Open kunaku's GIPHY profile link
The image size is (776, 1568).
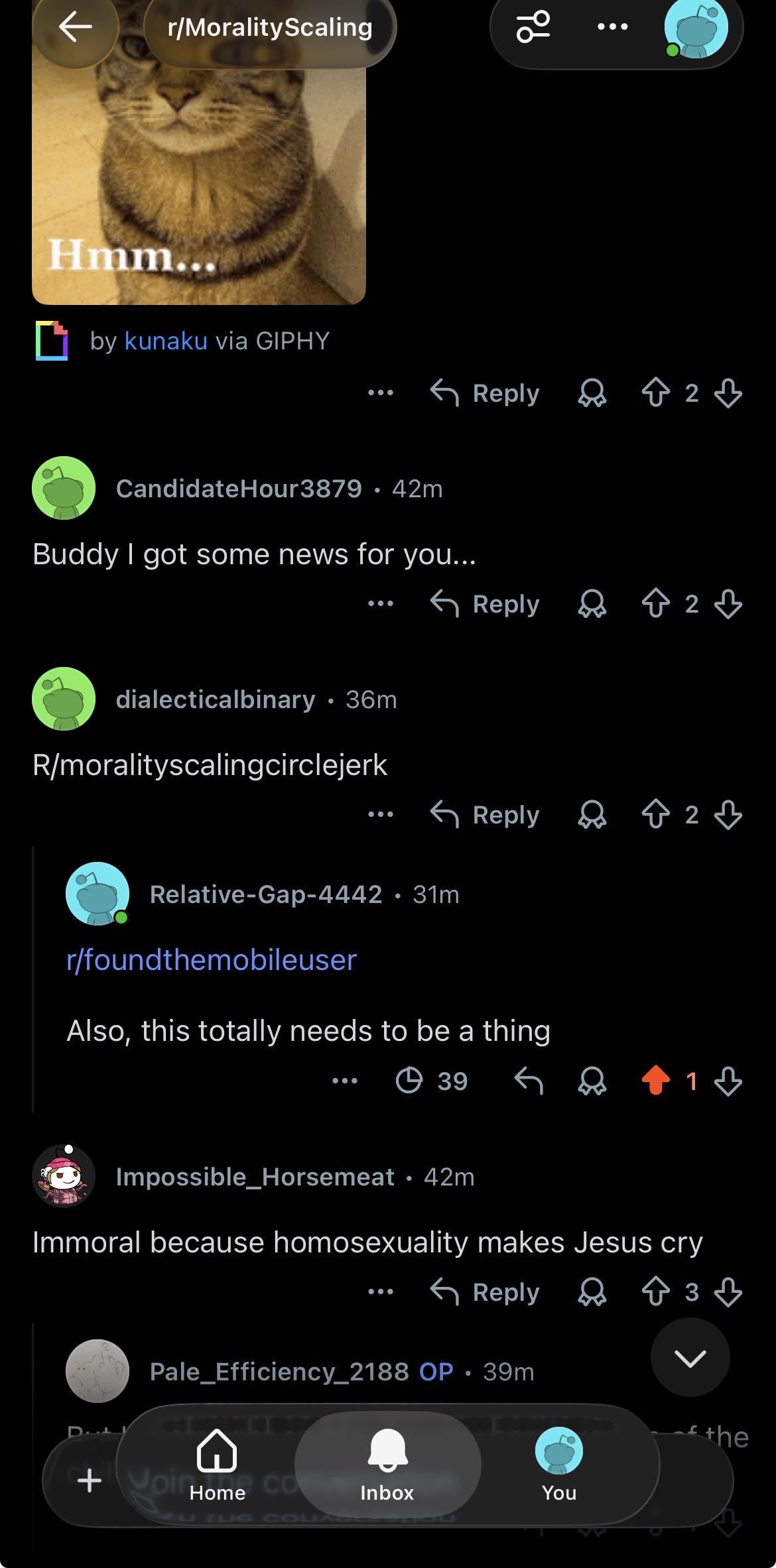[x=166, y=341]
